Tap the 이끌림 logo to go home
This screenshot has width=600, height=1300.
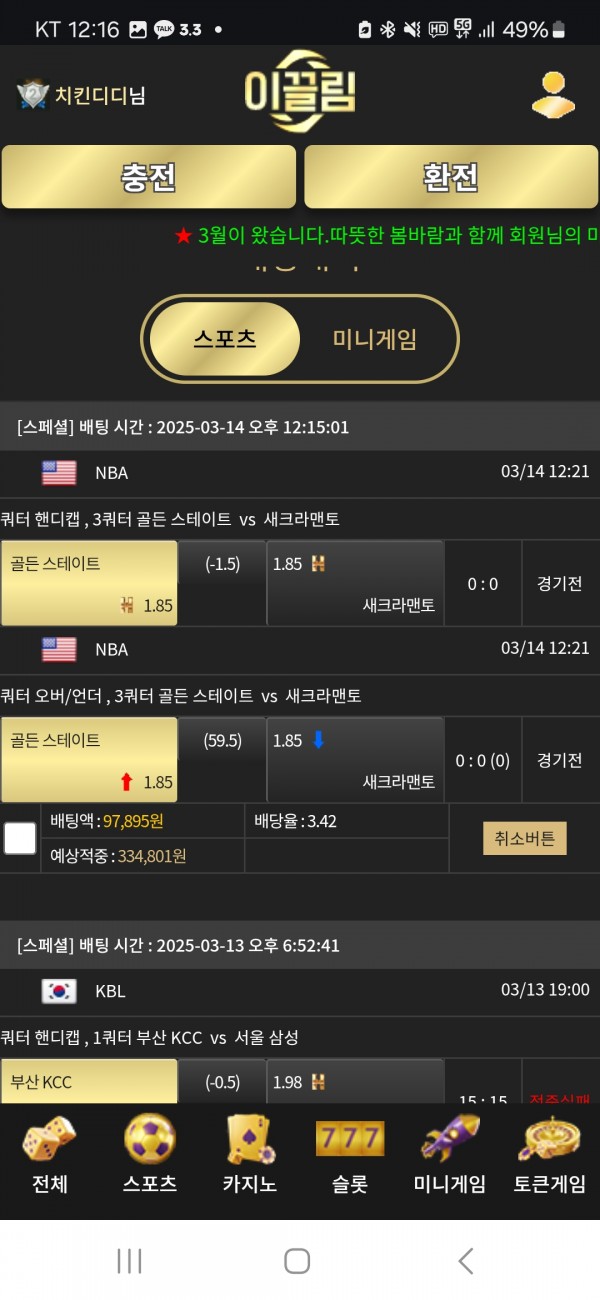pos(300,93)
